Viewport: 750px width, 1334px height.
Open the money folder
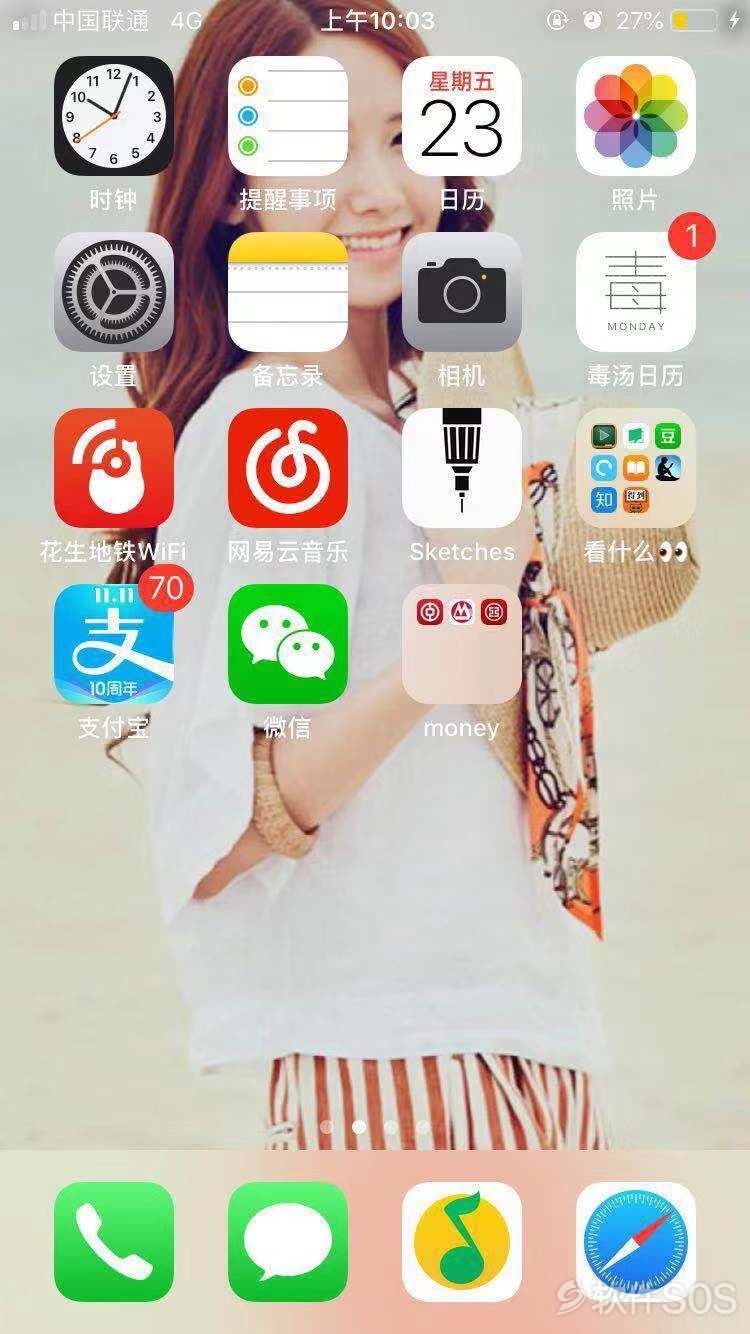point(461,644)
